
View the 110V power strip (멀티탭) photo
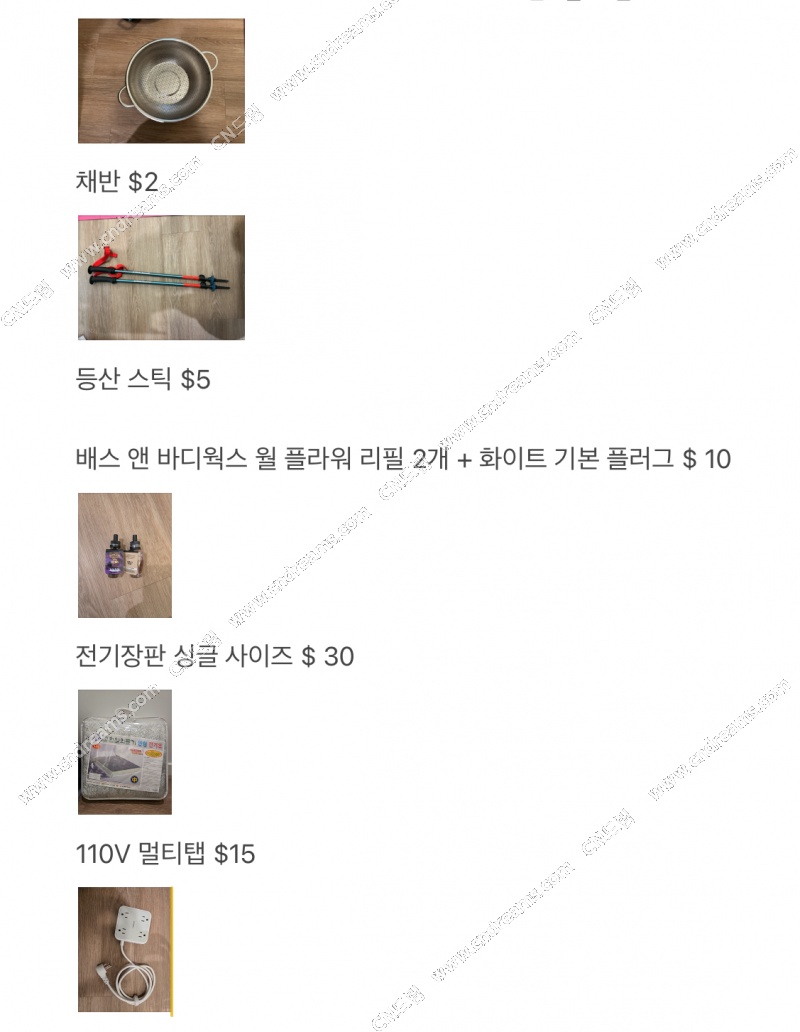pyautogui.click(x=125, y=950)
